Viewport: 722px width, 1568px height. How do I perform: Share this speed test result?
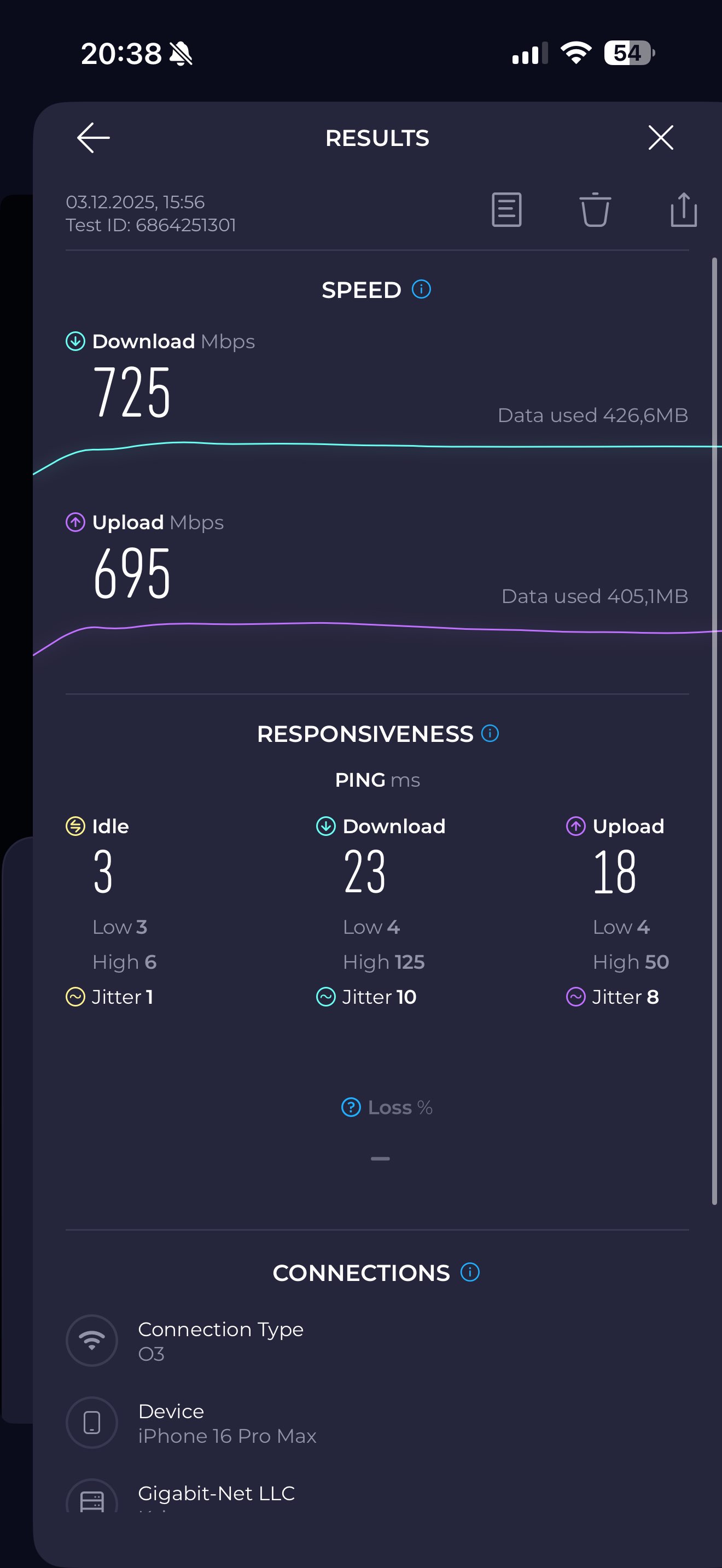pyautogui.click(x=683, y=210)
